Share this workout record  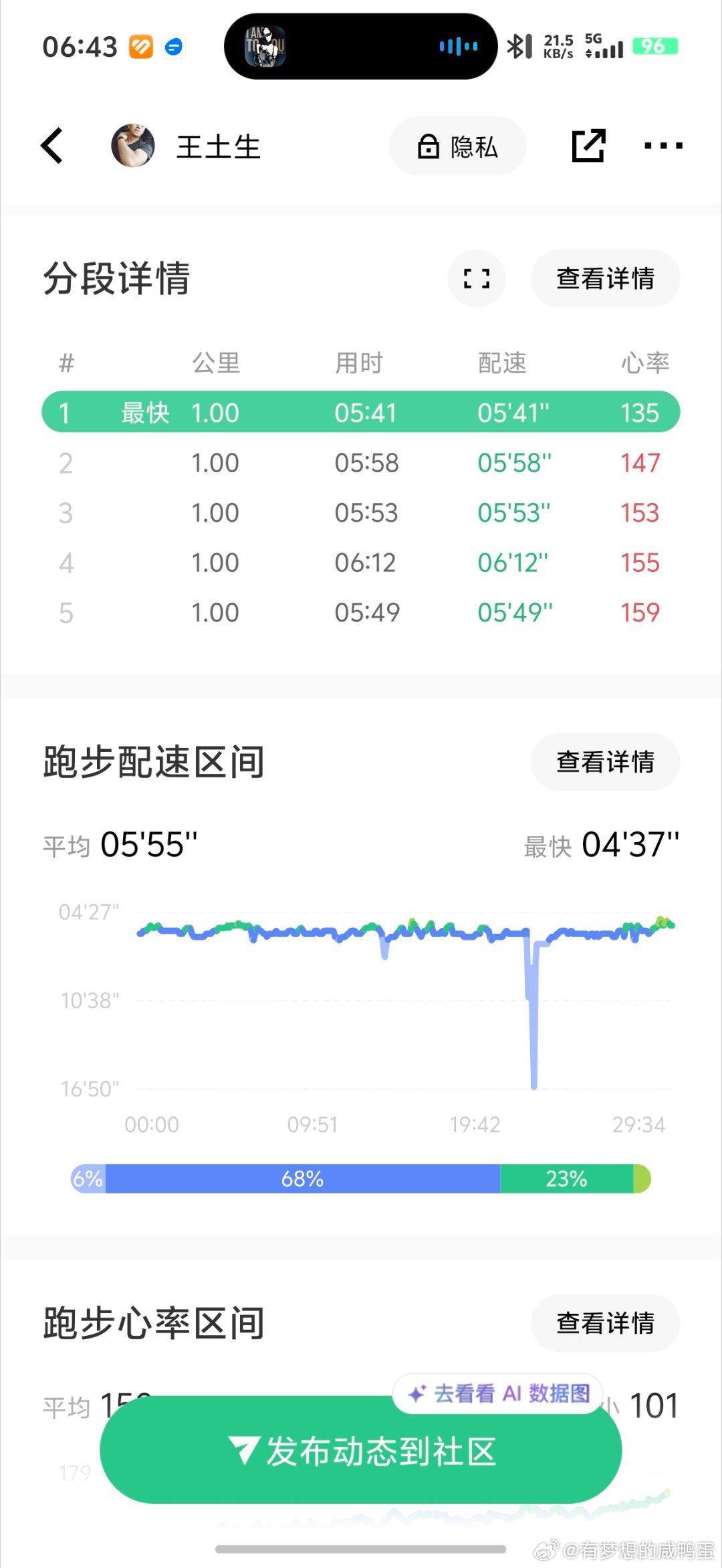click(589, 146)
